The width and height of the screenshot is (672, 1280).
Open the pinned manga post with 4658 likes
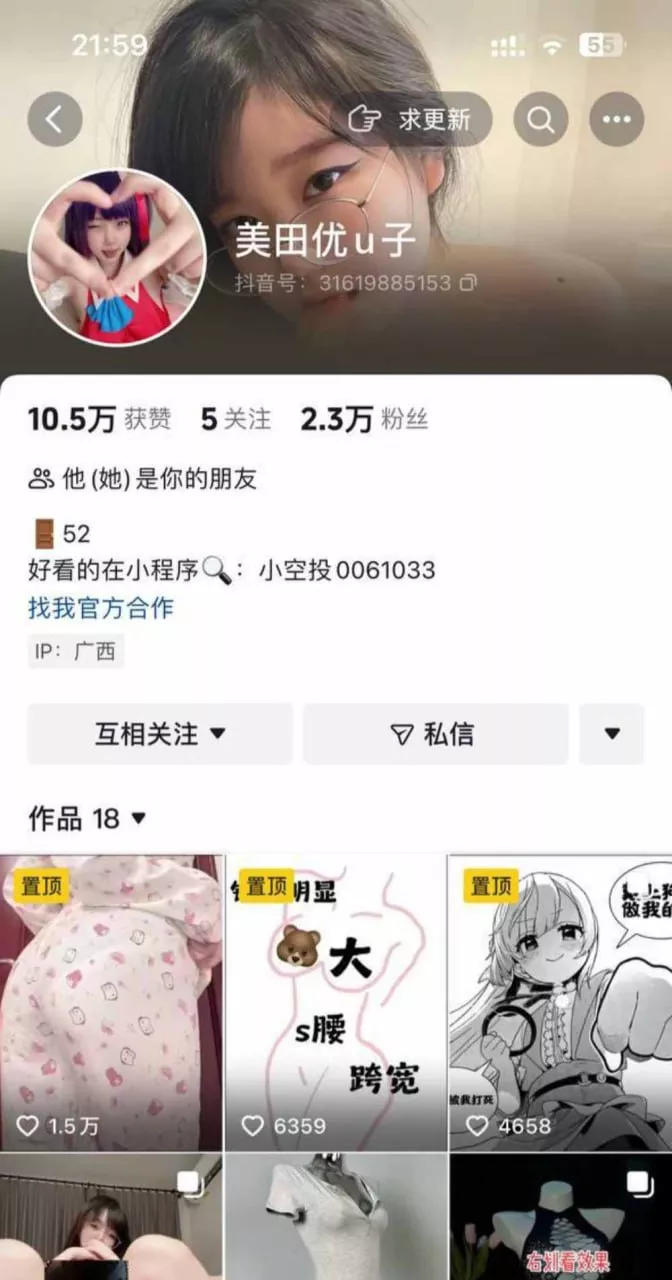[x=560, y=1003]
